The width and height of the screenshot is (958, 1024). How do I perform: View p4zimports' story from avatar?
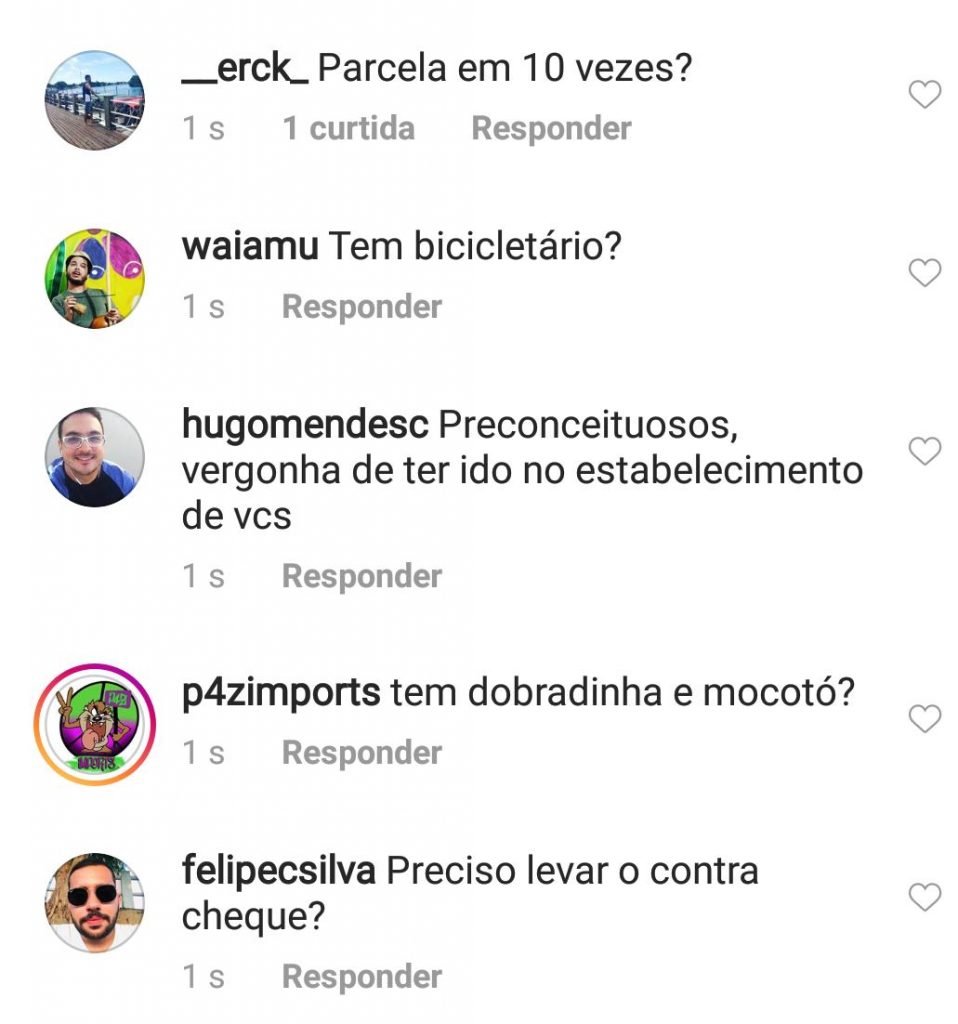point(95,724)
